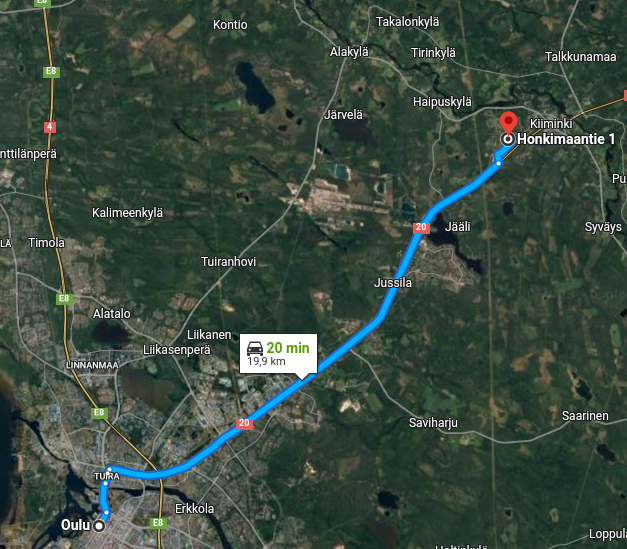
Task: Tap the Oulu starting point marker
Action: click(99, 525)
